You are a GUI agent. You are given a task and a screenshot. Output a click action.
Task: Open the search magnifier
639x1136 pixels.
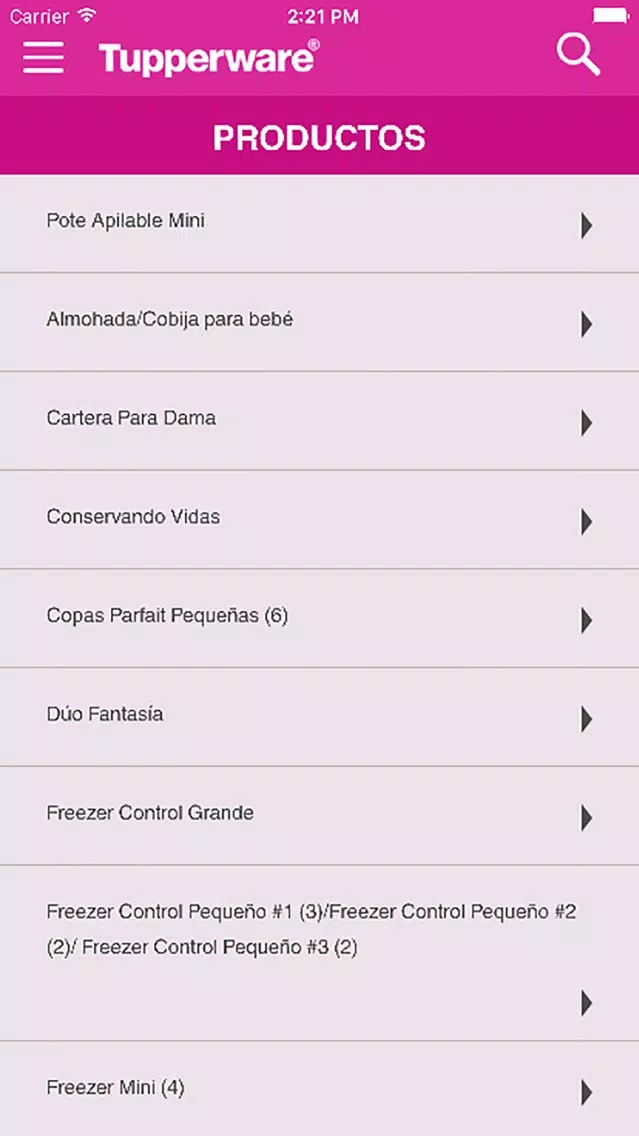coord(578,54)
